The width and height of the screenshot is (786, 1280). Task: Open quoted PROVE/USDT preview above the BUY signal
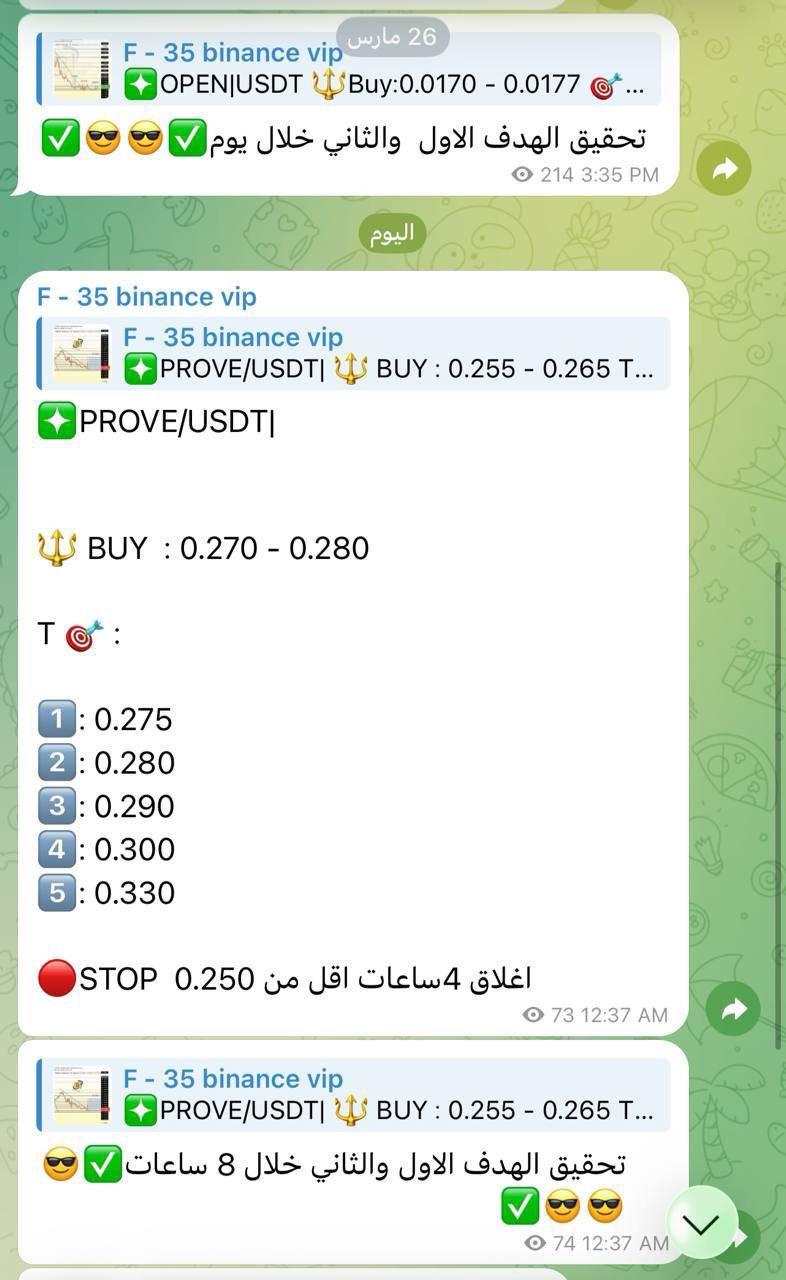[x=354, y=353]
